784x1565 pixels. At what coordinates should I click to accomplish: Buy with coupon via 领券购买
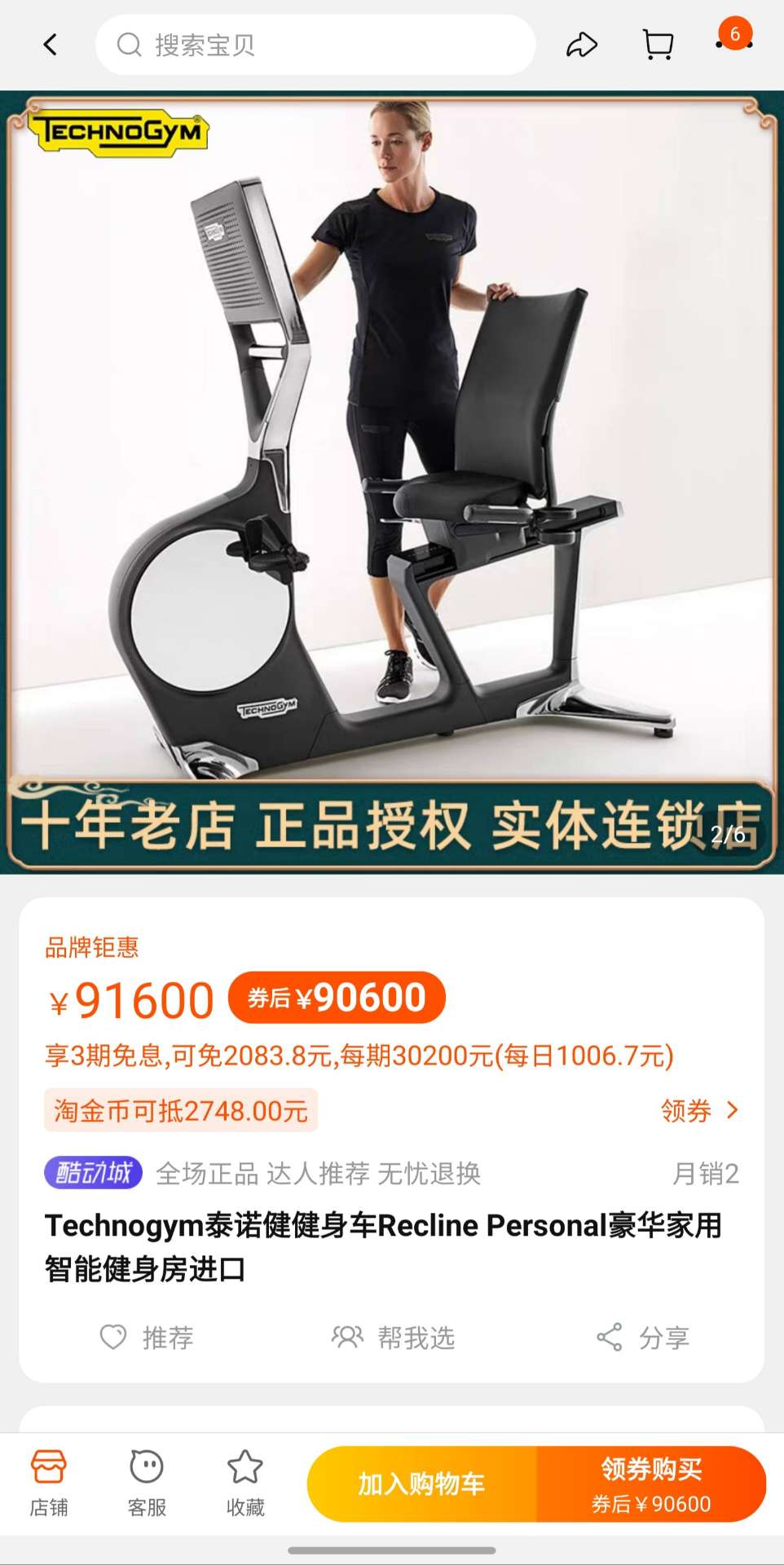coord(651,1484)
